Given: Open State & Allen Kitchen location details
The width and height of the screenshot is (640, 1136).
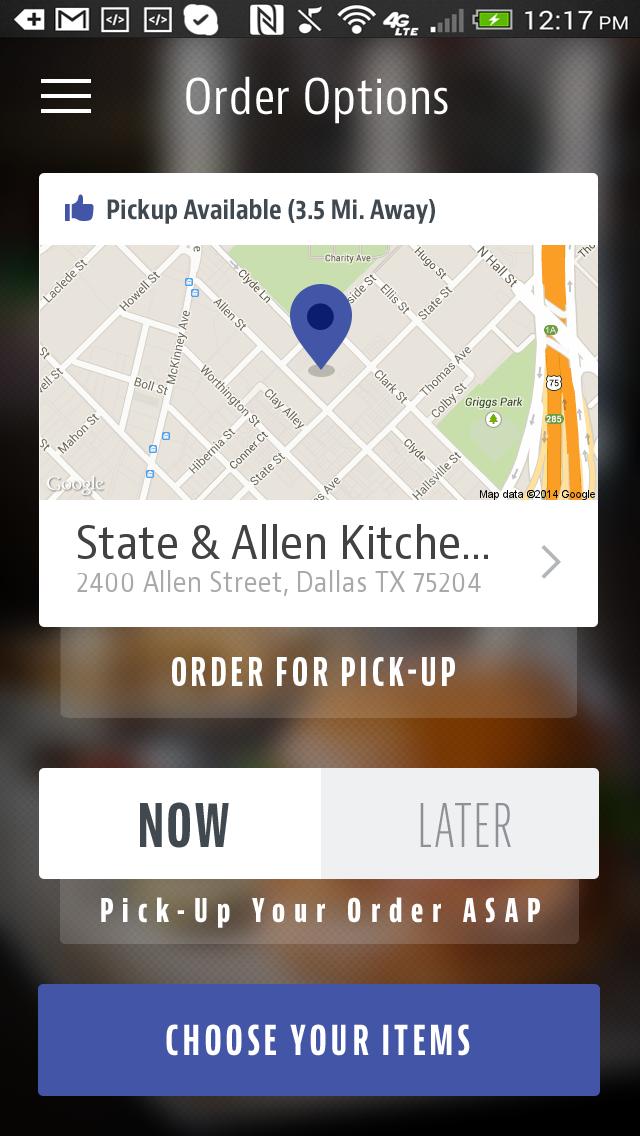Looking at the screenshot, I should click(318, 563).
